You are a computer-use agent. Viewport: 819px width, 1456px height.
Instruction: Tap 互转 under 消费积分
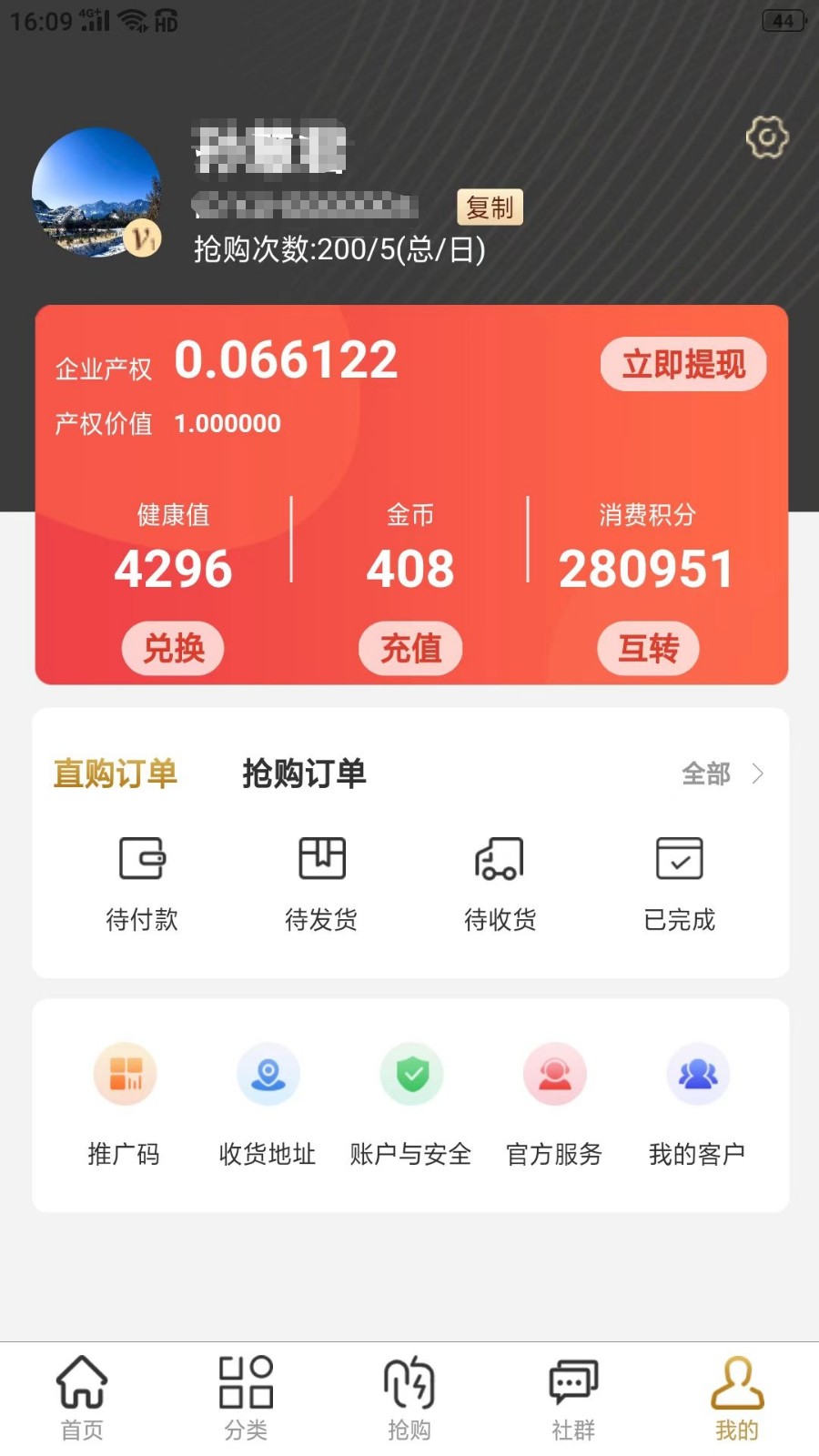click(648, 649)
